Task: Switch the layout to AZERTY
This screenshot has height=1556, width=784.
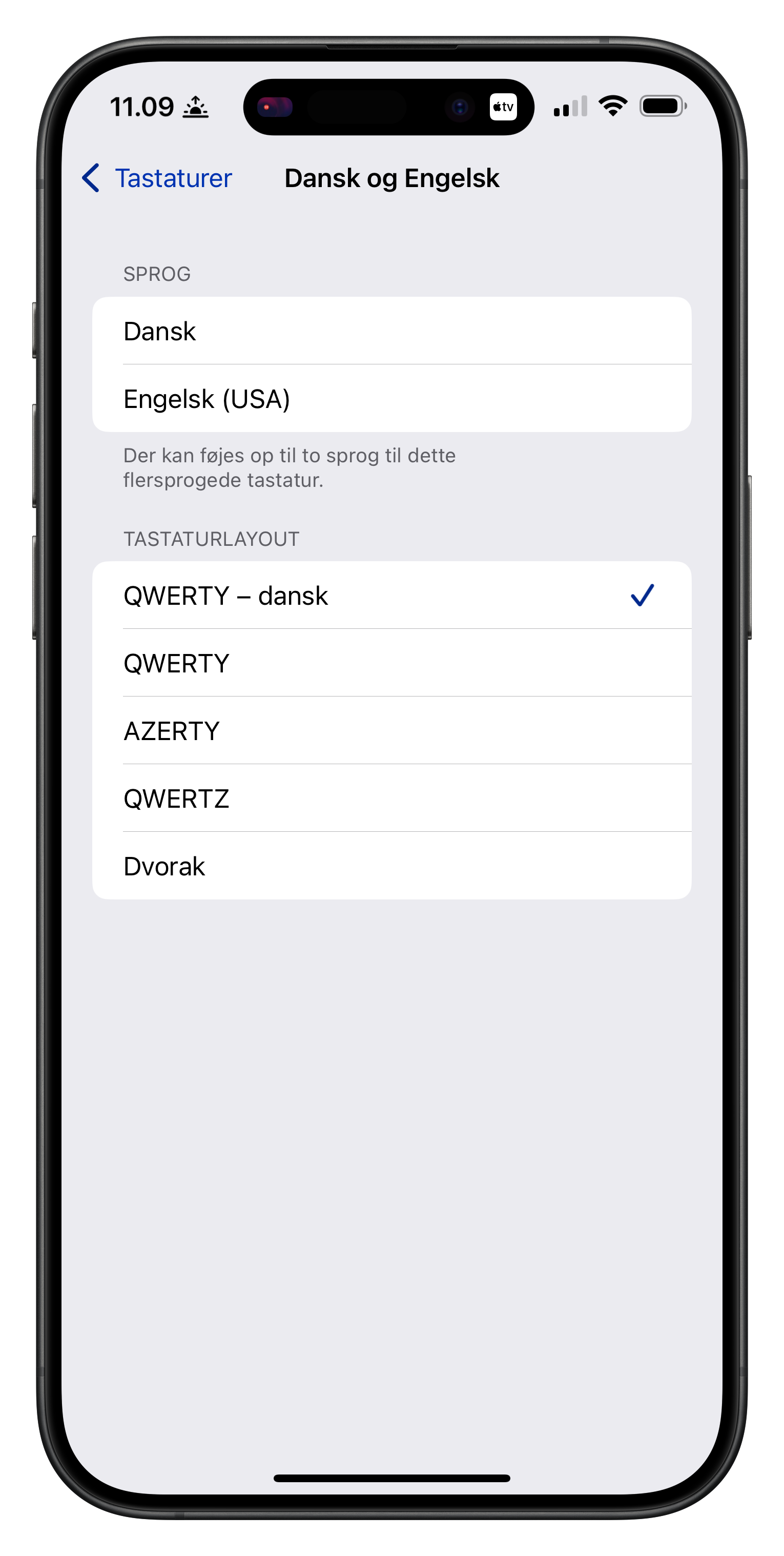Action: (x=391, y=731)
